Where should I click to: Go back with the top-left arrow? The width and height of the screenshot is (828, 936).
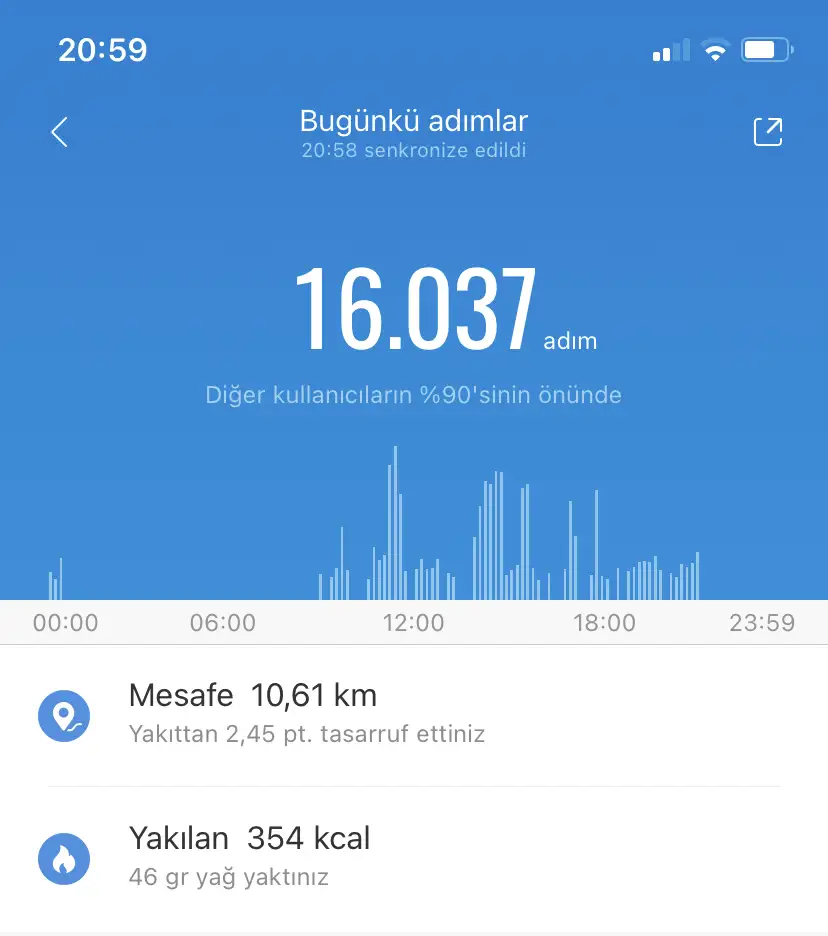point(60,132)
